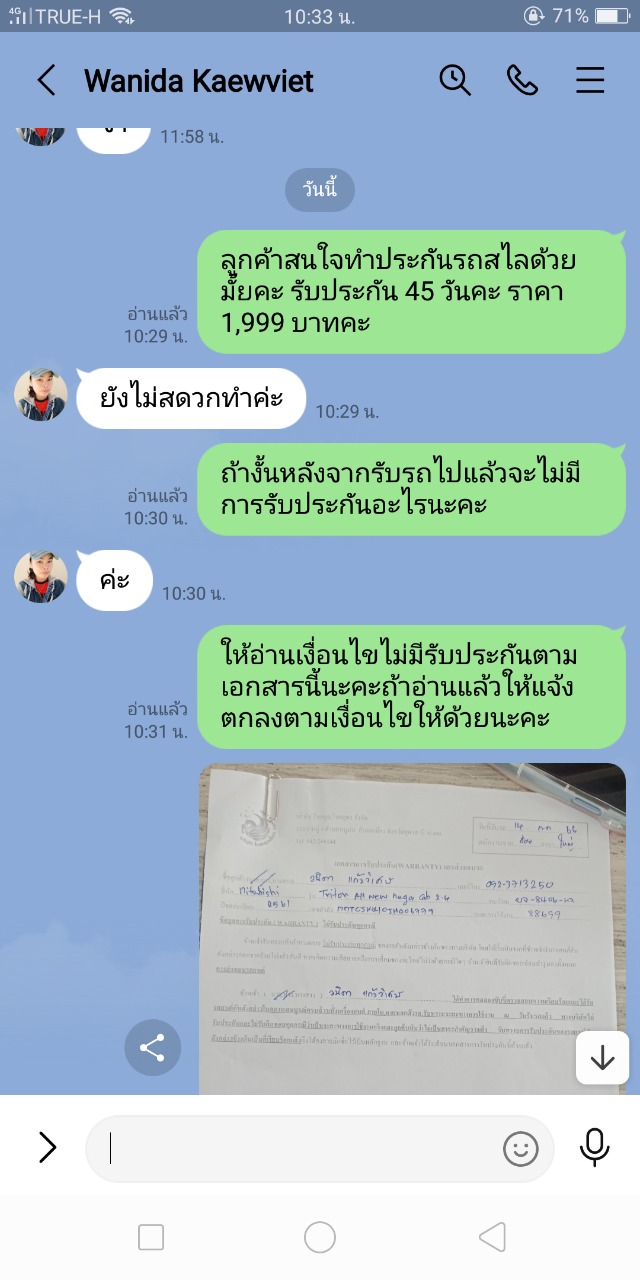The image size is (640, 1280).
Task: Expand attachment options with the chevron
Action: 47,1147
